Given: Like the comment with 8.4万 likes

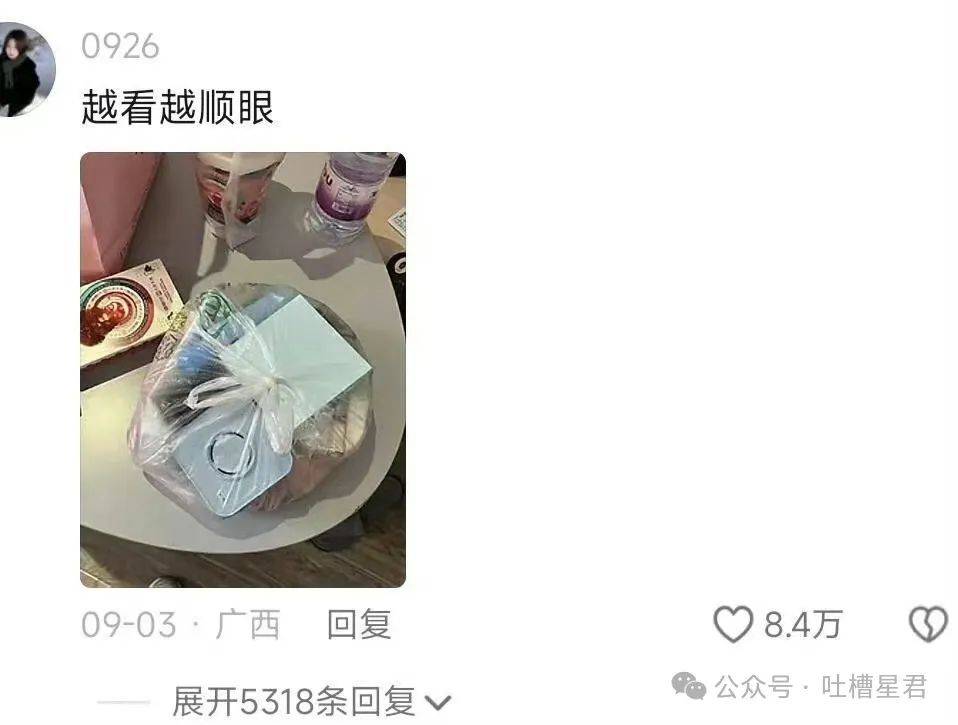Looking at the screenshot, I should [734, 625].
